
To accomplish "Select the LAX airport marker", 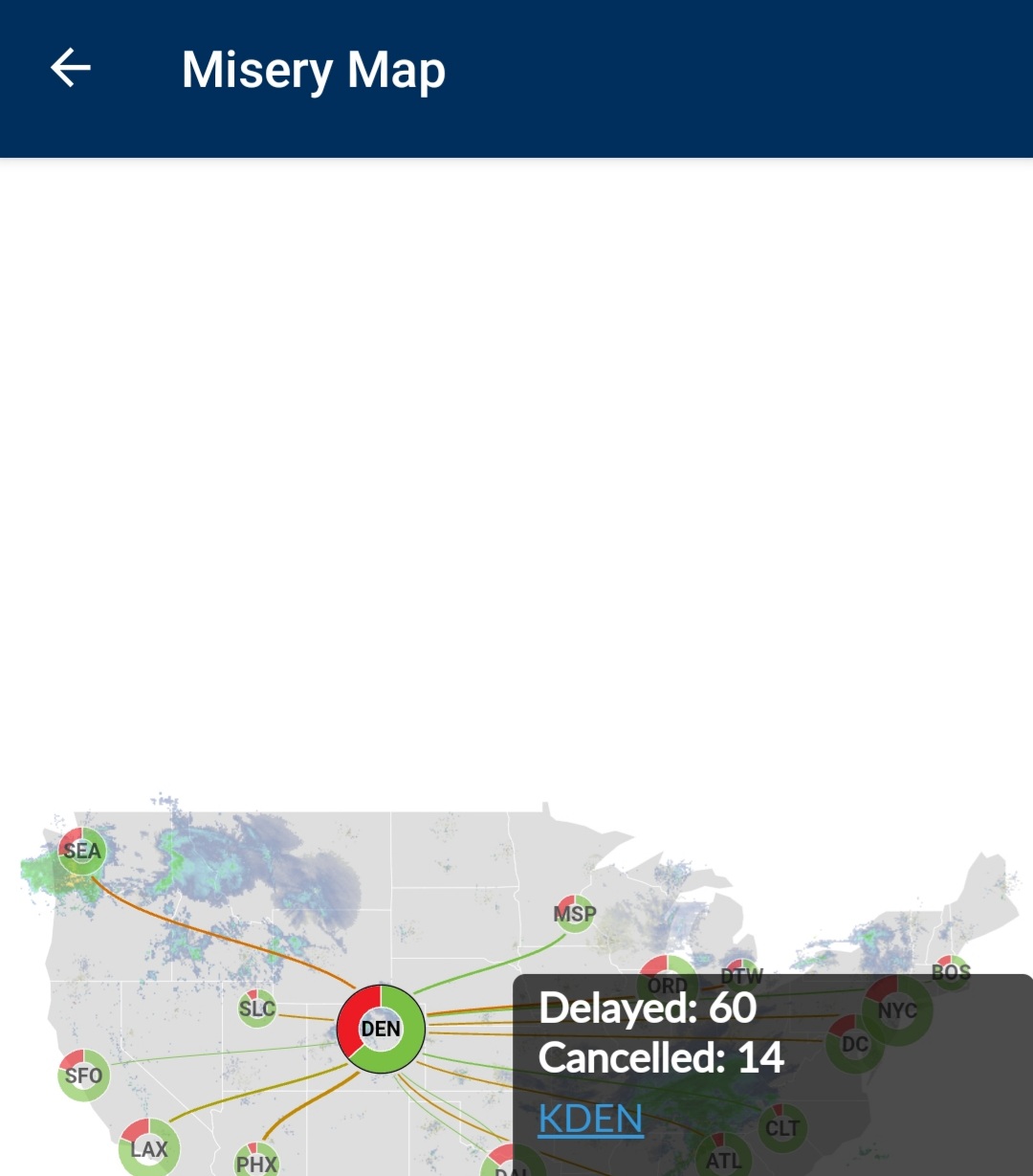I will tap(149, 1147).
